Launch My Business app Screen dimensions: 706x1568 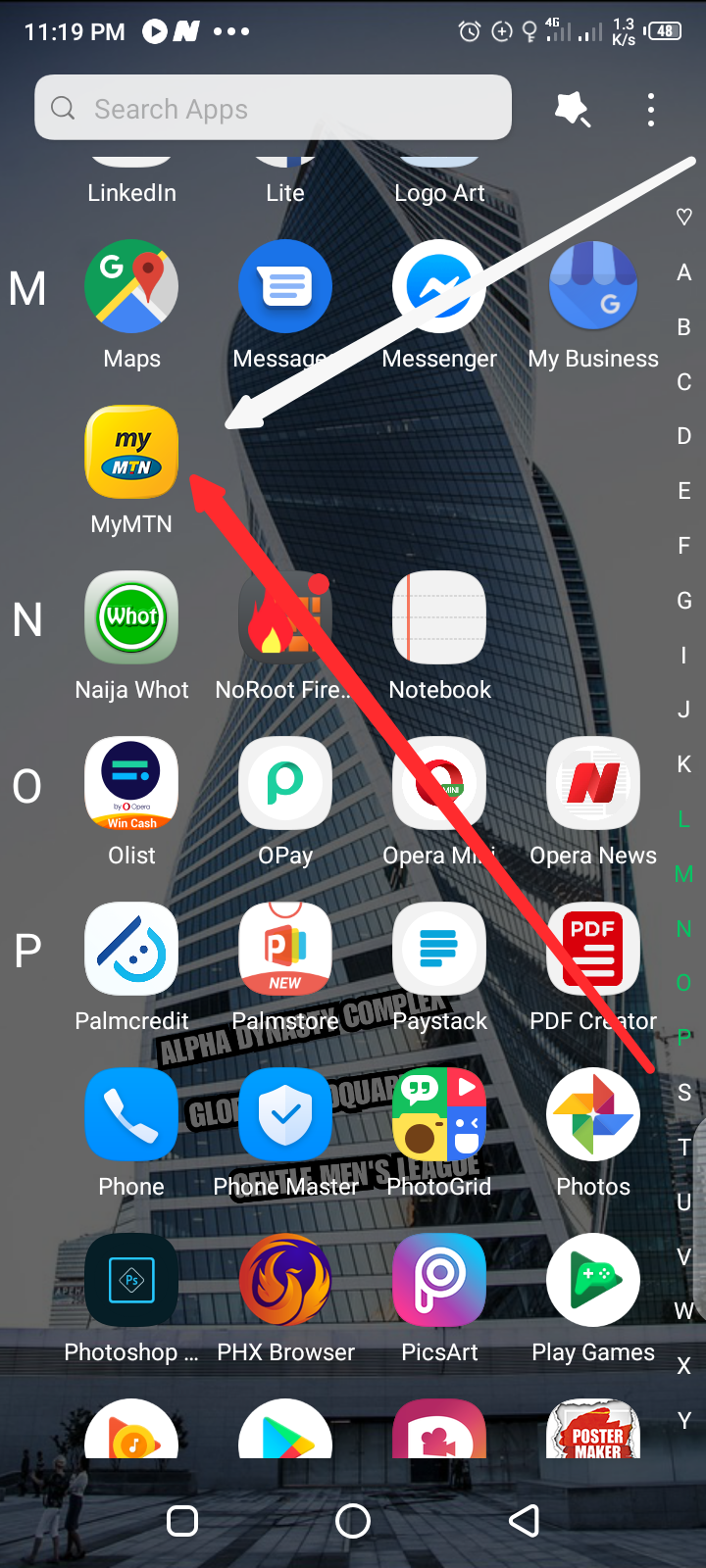tap(593, 287)
